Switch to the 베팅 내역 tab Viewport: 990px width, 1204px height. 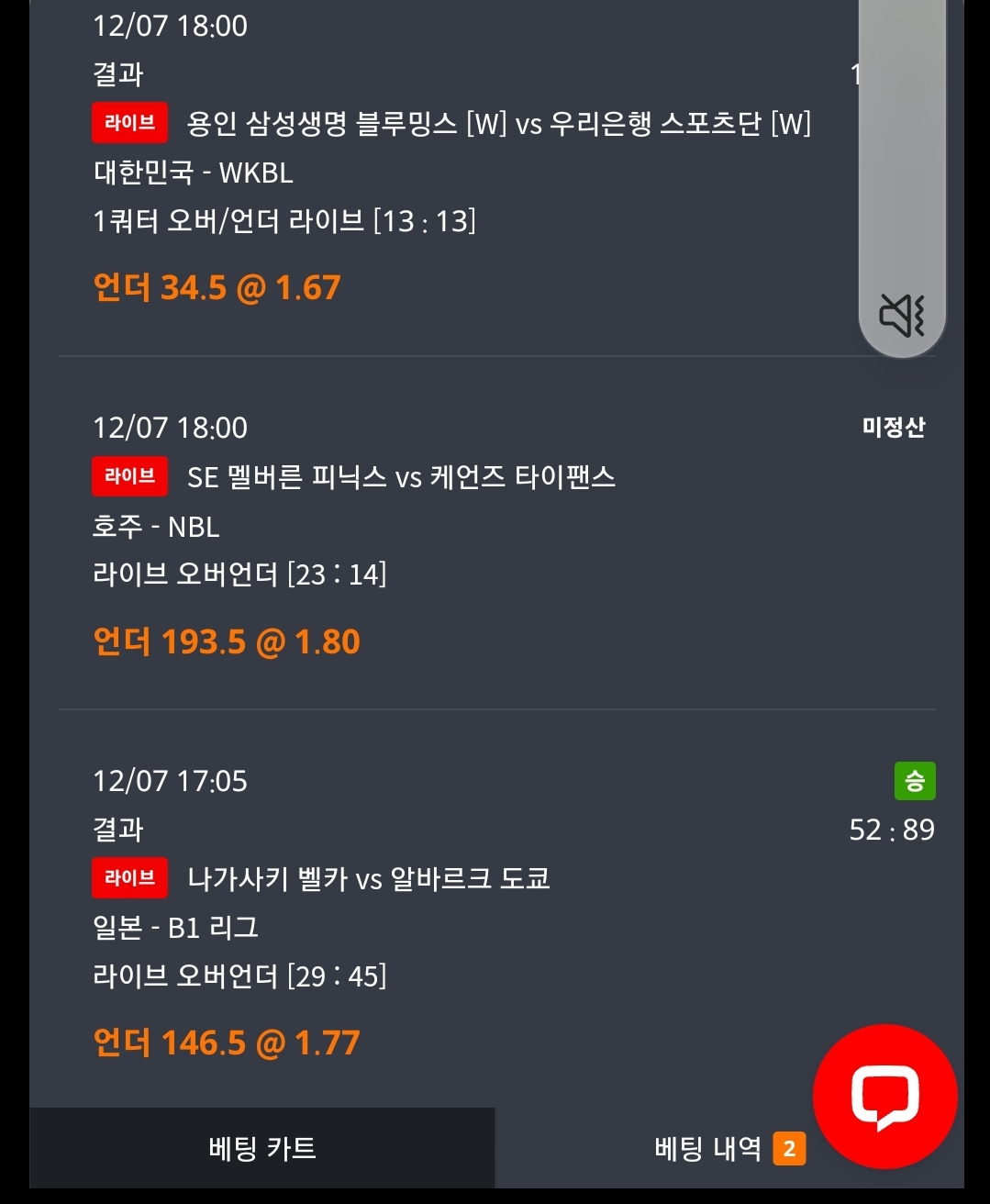tap(708, 1148)
